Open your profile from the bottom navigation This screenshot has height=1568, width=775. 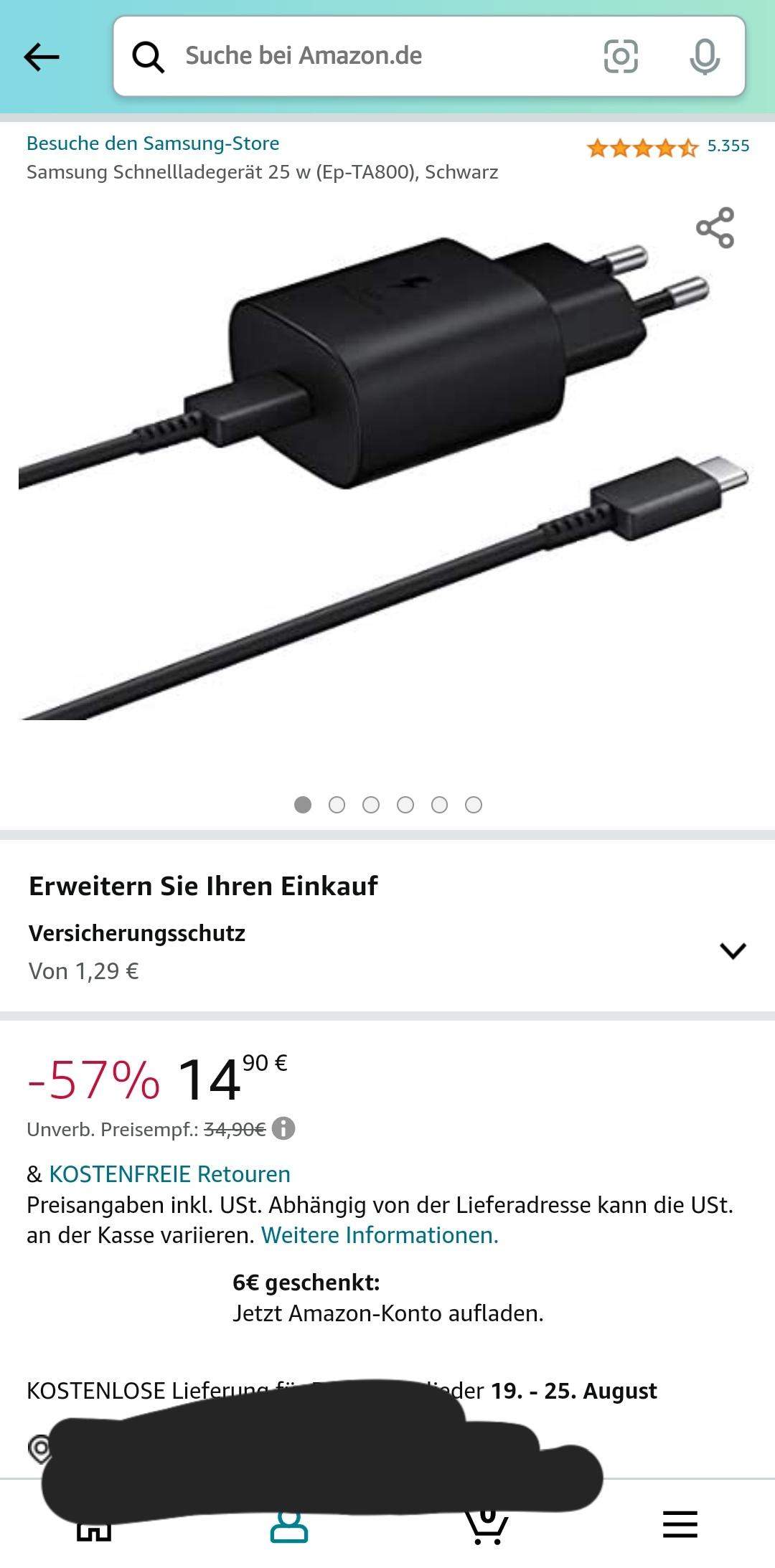[287, 1524]
